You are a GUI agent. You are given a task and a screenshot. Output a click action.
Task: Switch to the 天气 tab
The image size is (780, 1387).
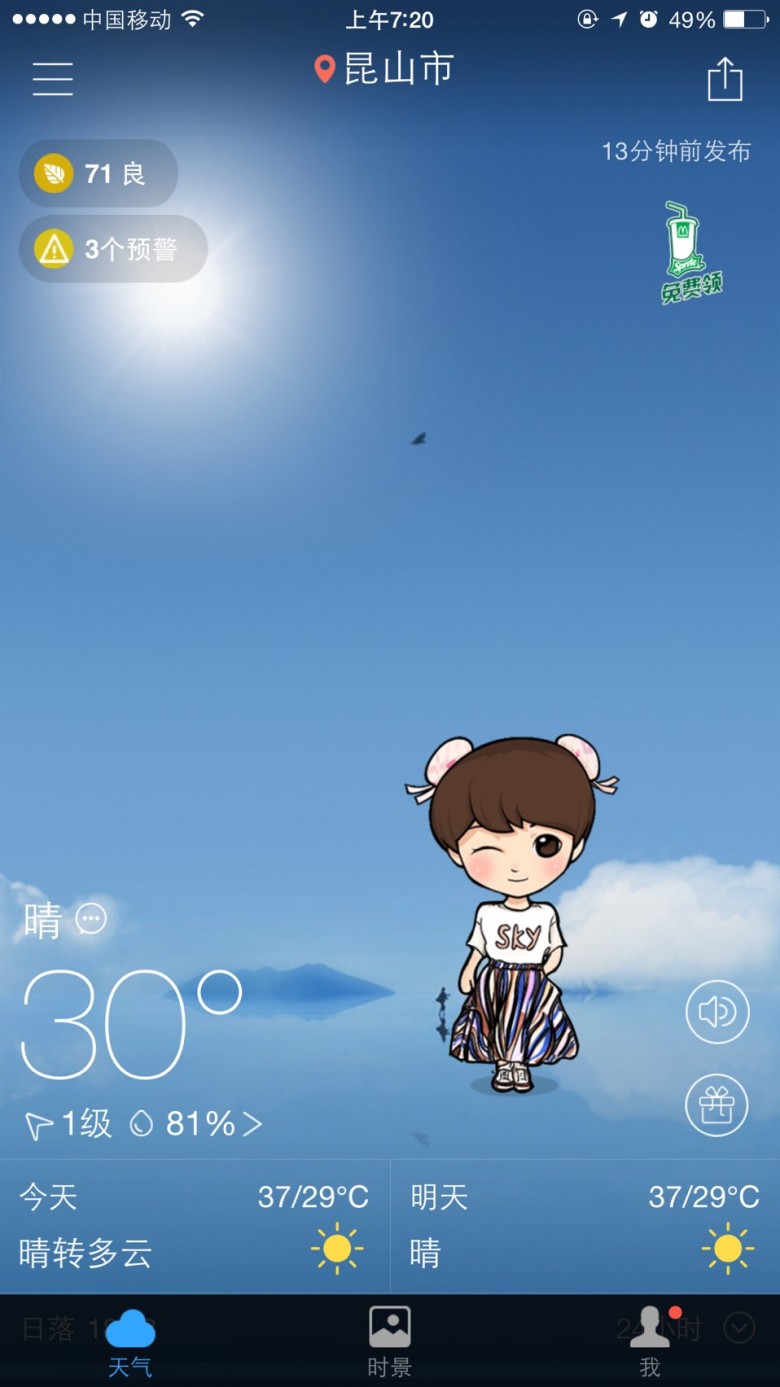pos(130,1341)
